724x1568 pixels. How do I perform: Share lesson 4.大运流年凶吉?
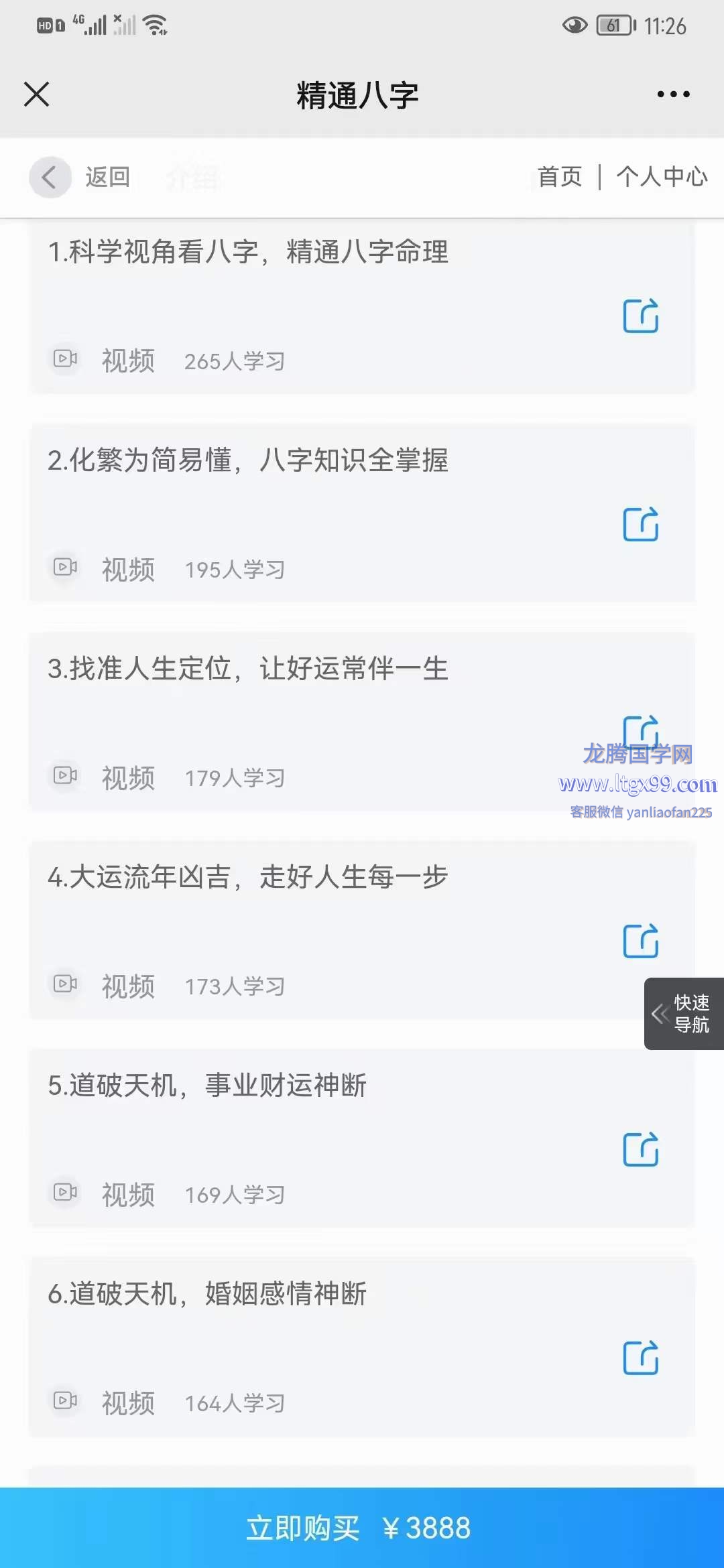tap(641, 941)
